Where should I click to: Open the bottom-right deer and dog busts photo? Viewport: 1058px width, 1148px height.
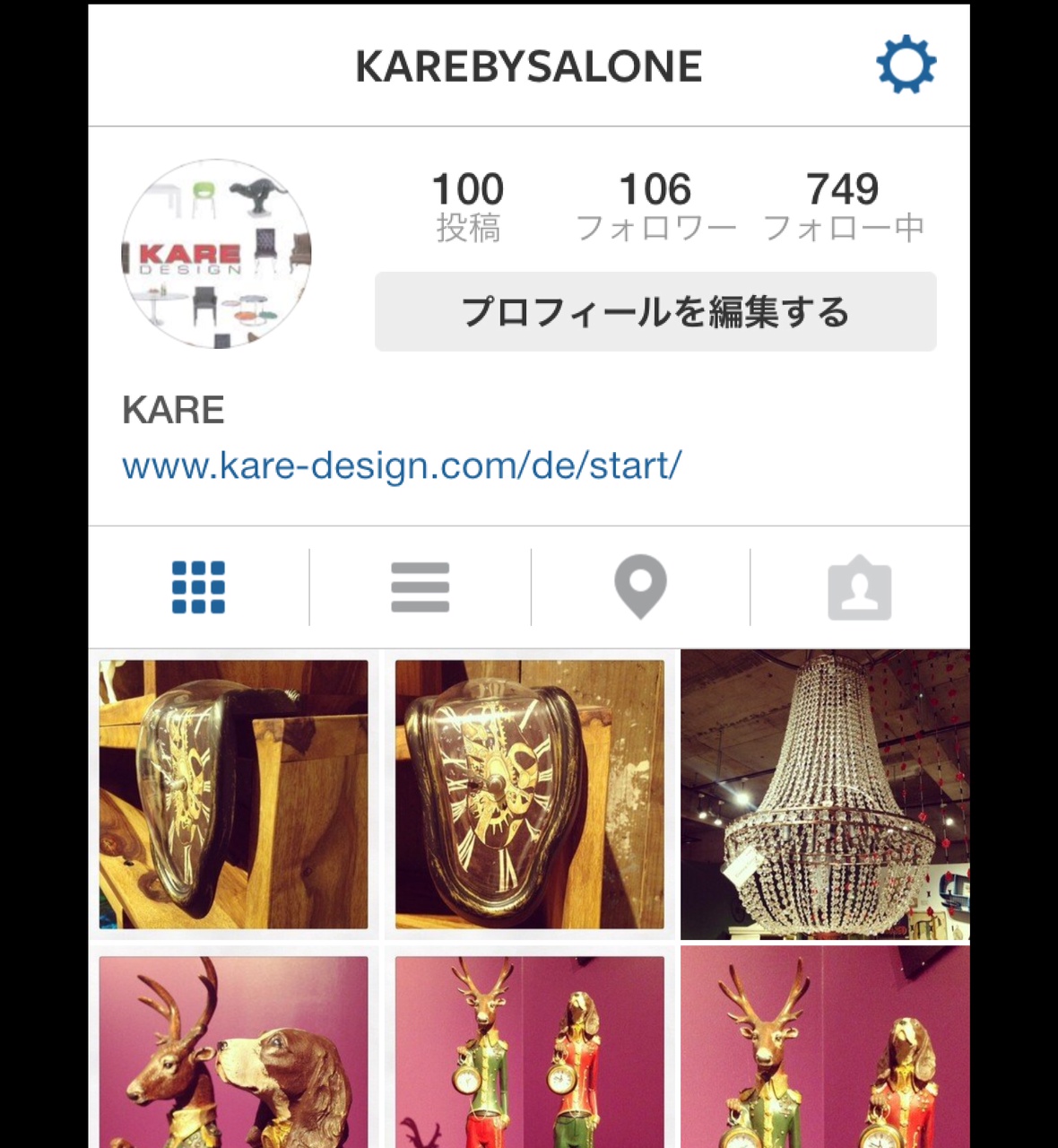pos(825,1051)
